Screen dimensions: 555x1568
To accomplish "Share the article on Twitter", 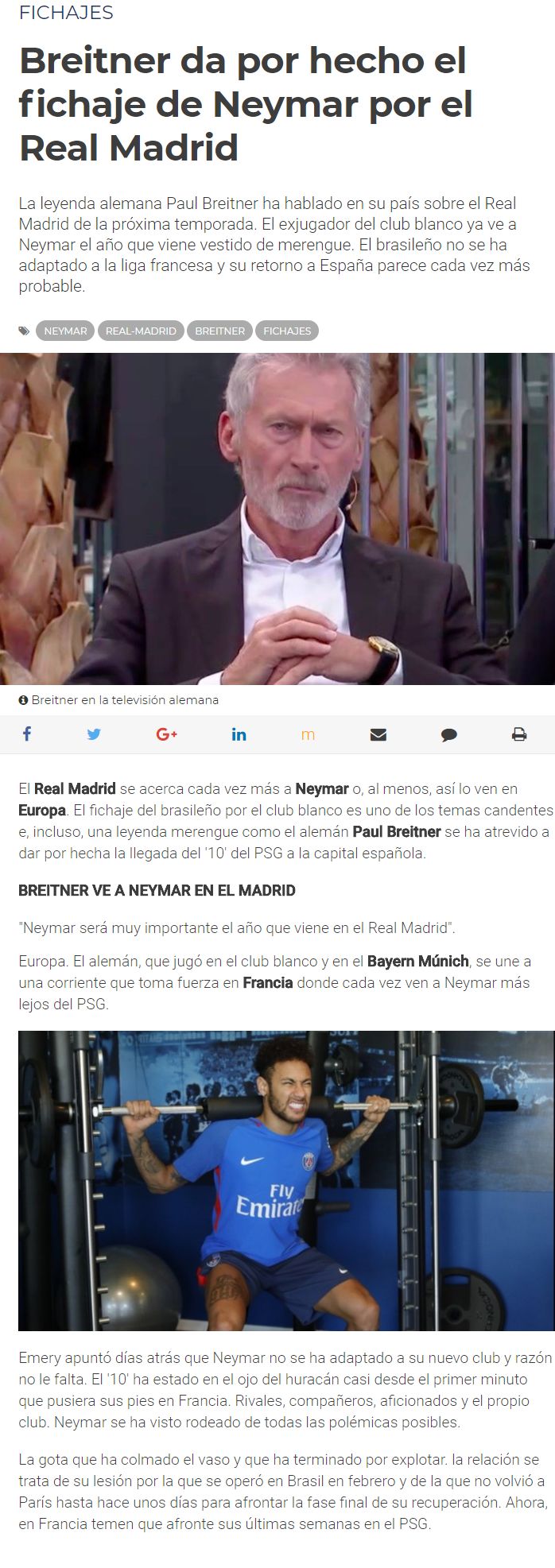I will tap(94, 734).
